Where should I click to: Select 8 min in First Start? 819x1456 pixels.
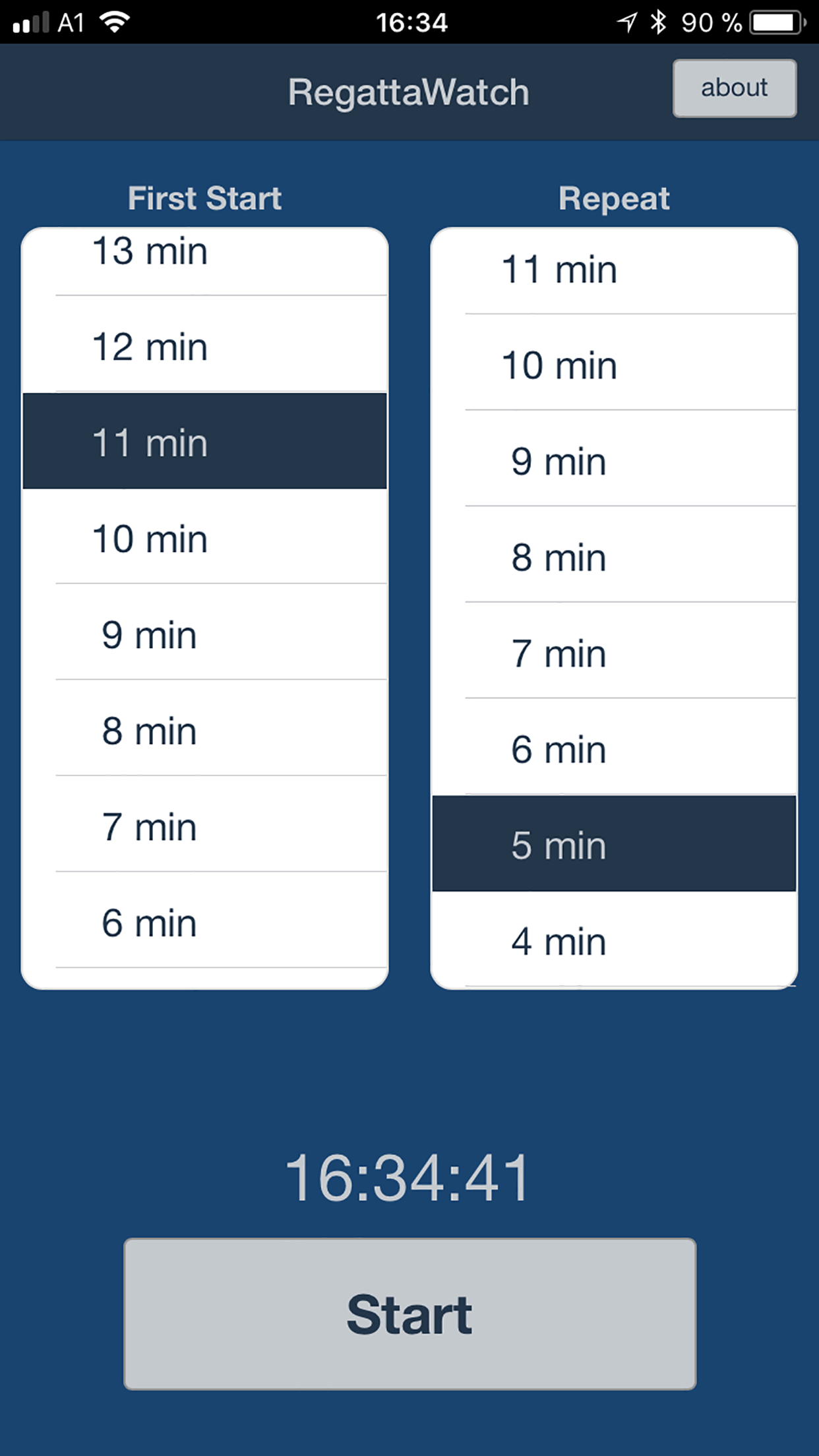click(204, 729)
